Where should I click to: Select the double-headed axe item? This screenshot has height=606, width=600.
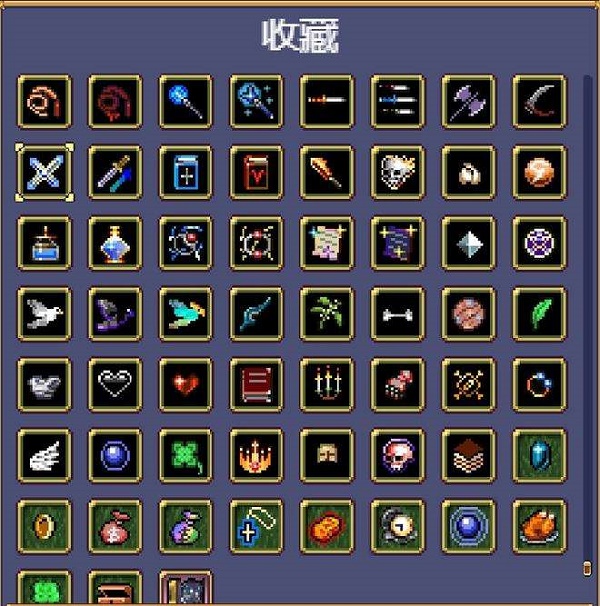click(x=468, y=100)
